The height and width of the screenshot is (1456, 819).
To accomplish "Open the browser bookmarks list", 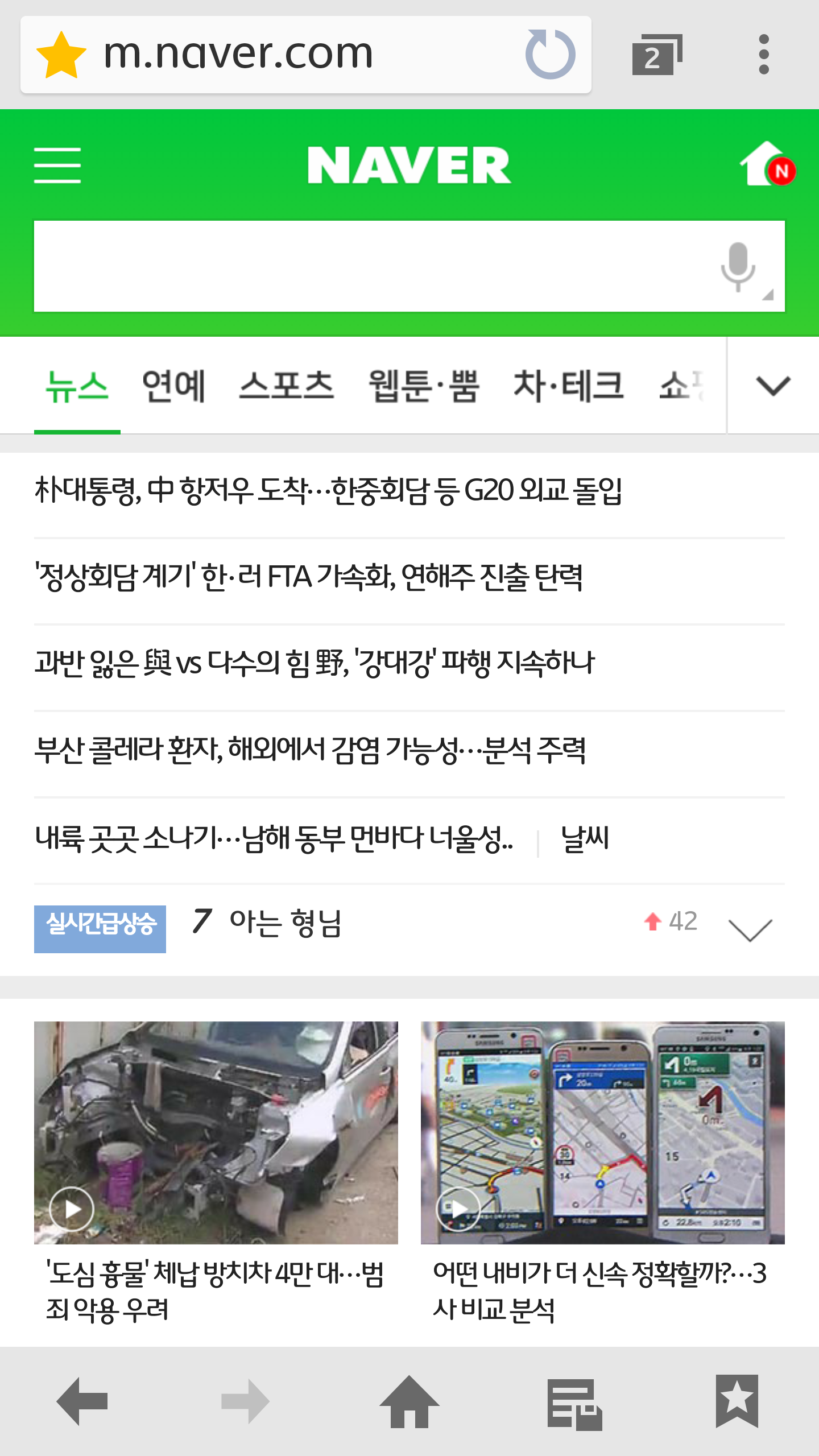I will click(x=737, y=1401).
